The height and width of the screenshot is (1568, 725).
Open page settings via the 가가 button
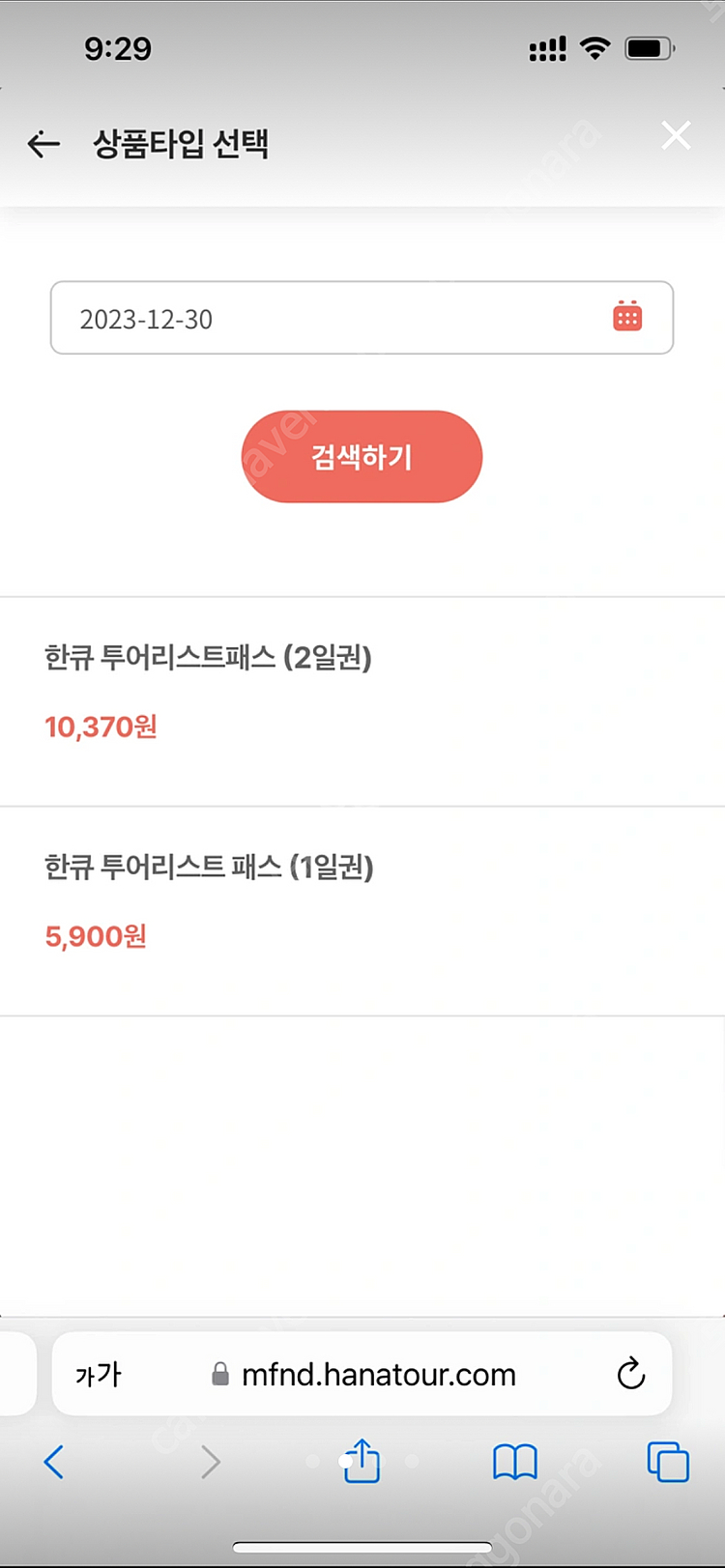pos(96,1374)
